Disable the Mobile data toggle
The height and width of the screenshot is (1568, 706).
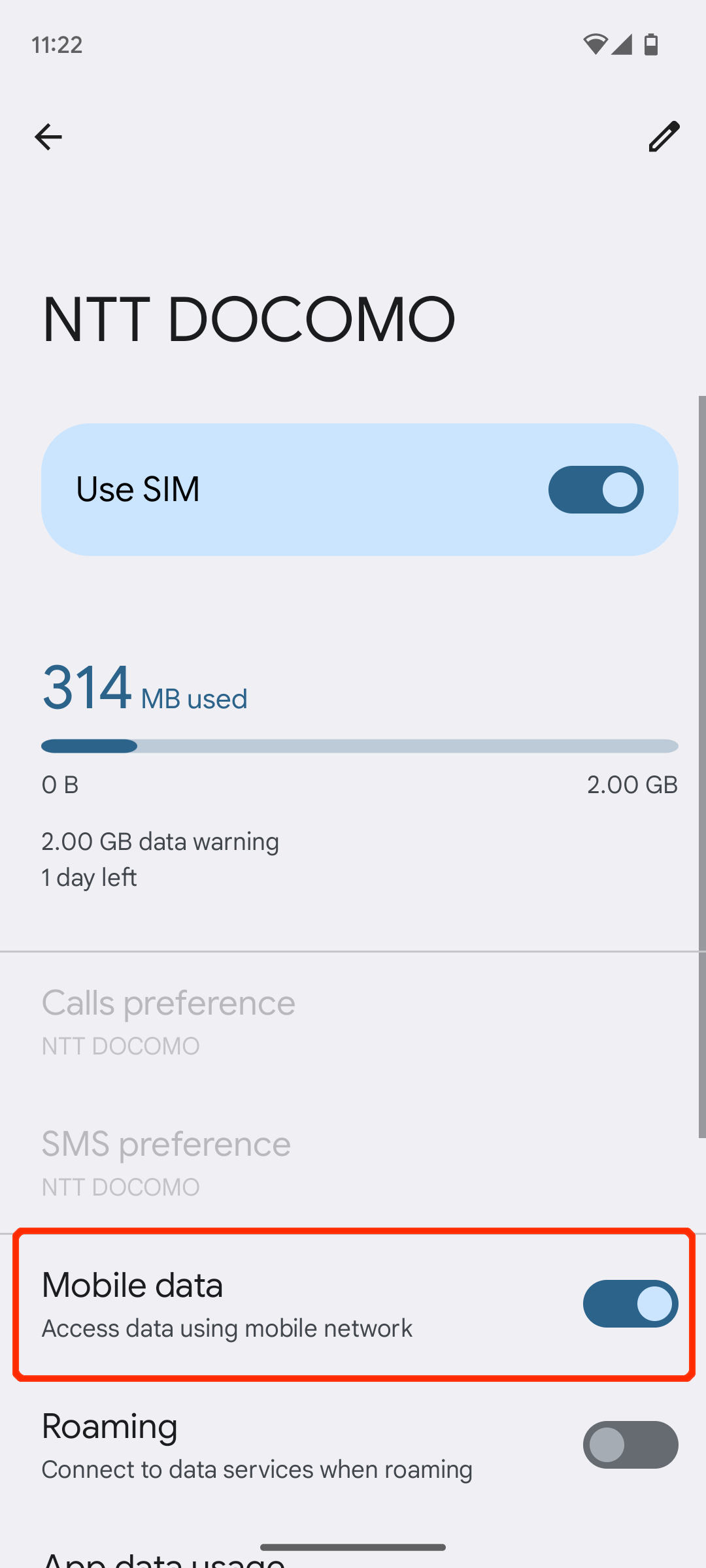click(630, 1303)
